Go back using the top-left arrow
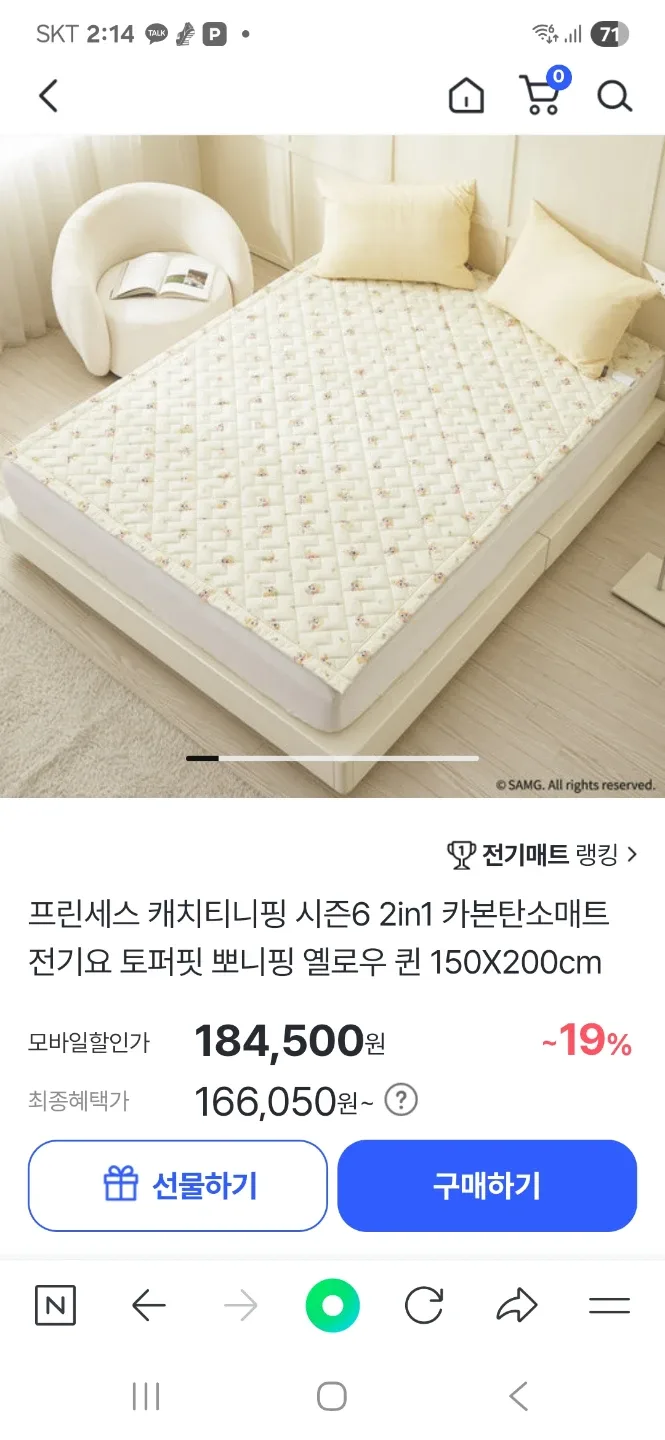The image size is (665, 1440). [48, 96]
